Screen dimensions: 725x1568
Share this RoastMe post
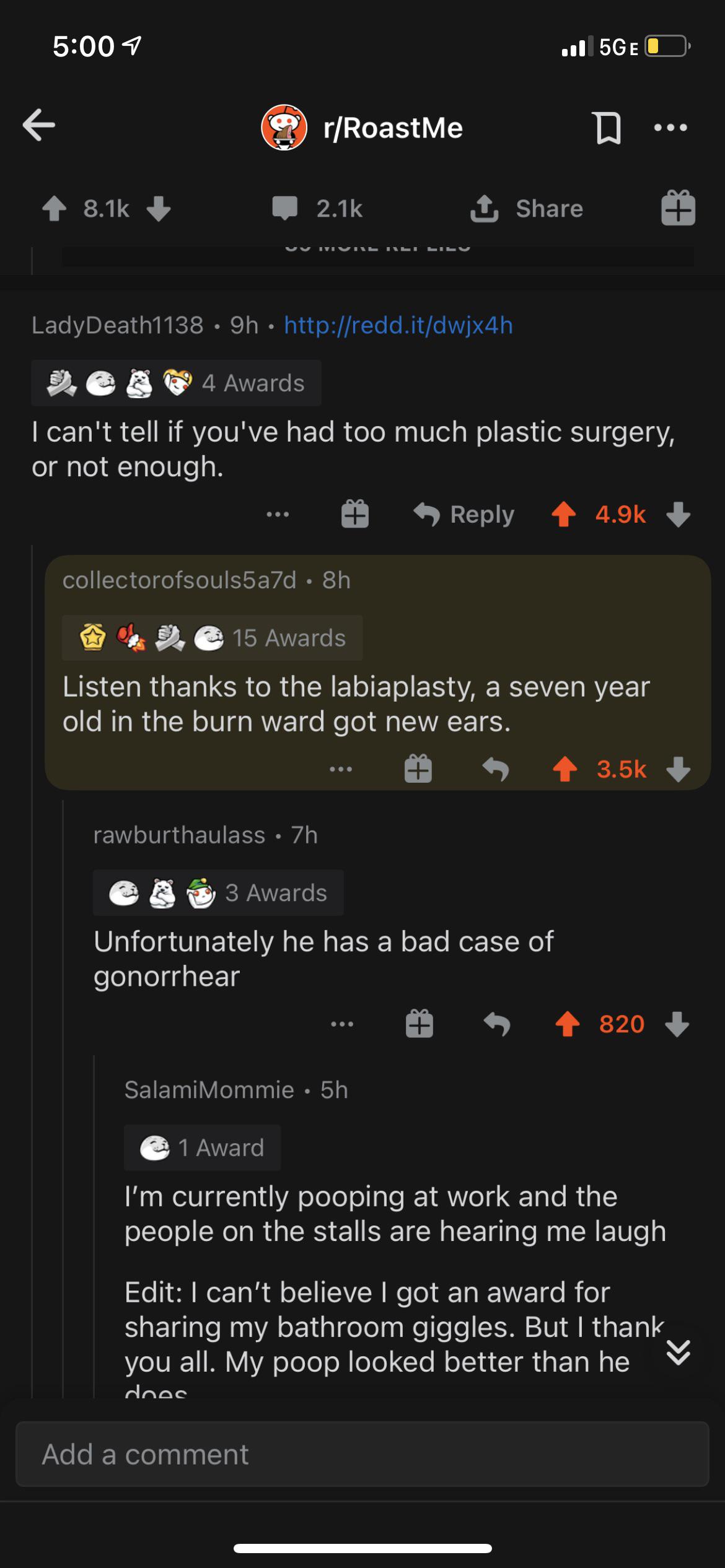(527, 209)
